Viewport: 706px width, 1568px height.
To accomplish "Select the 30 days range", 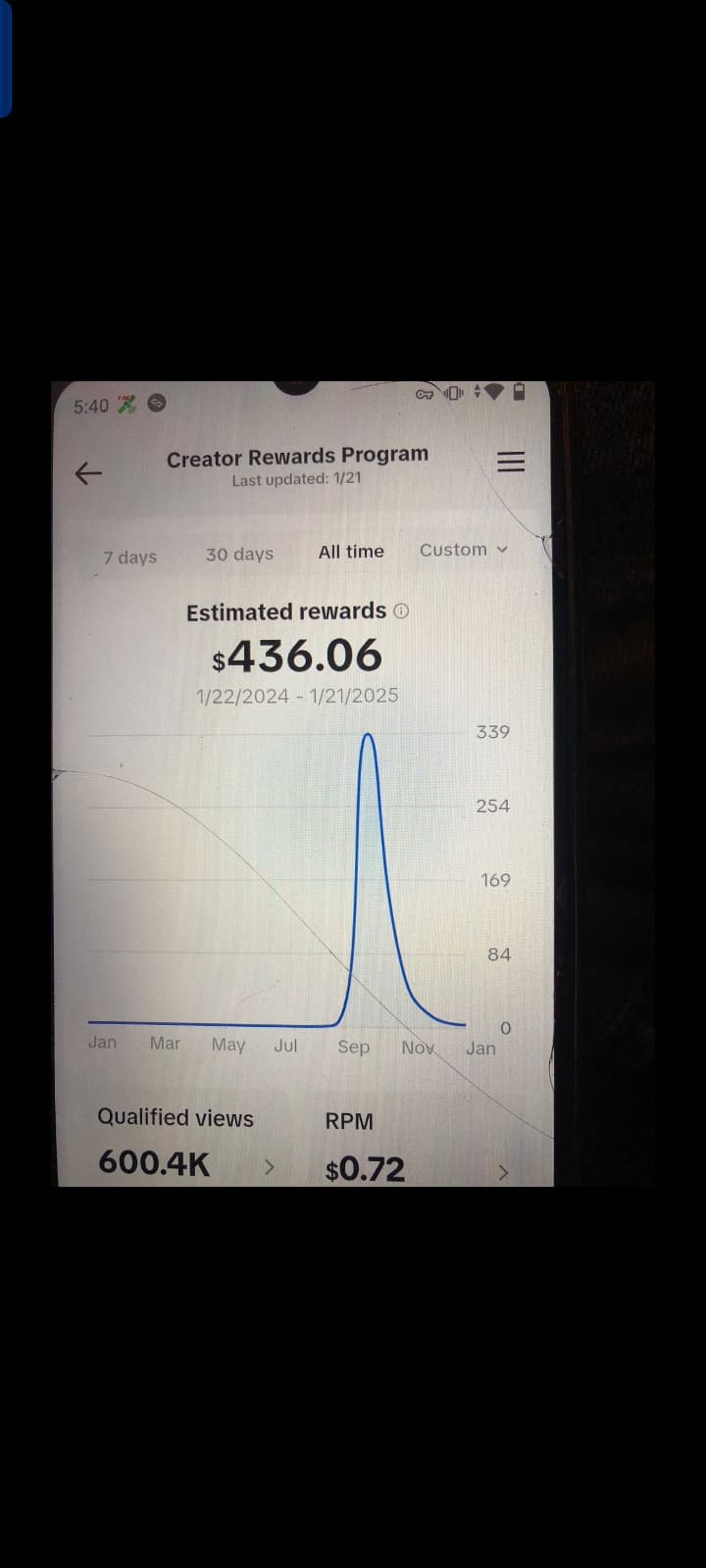I will [239, 554].
